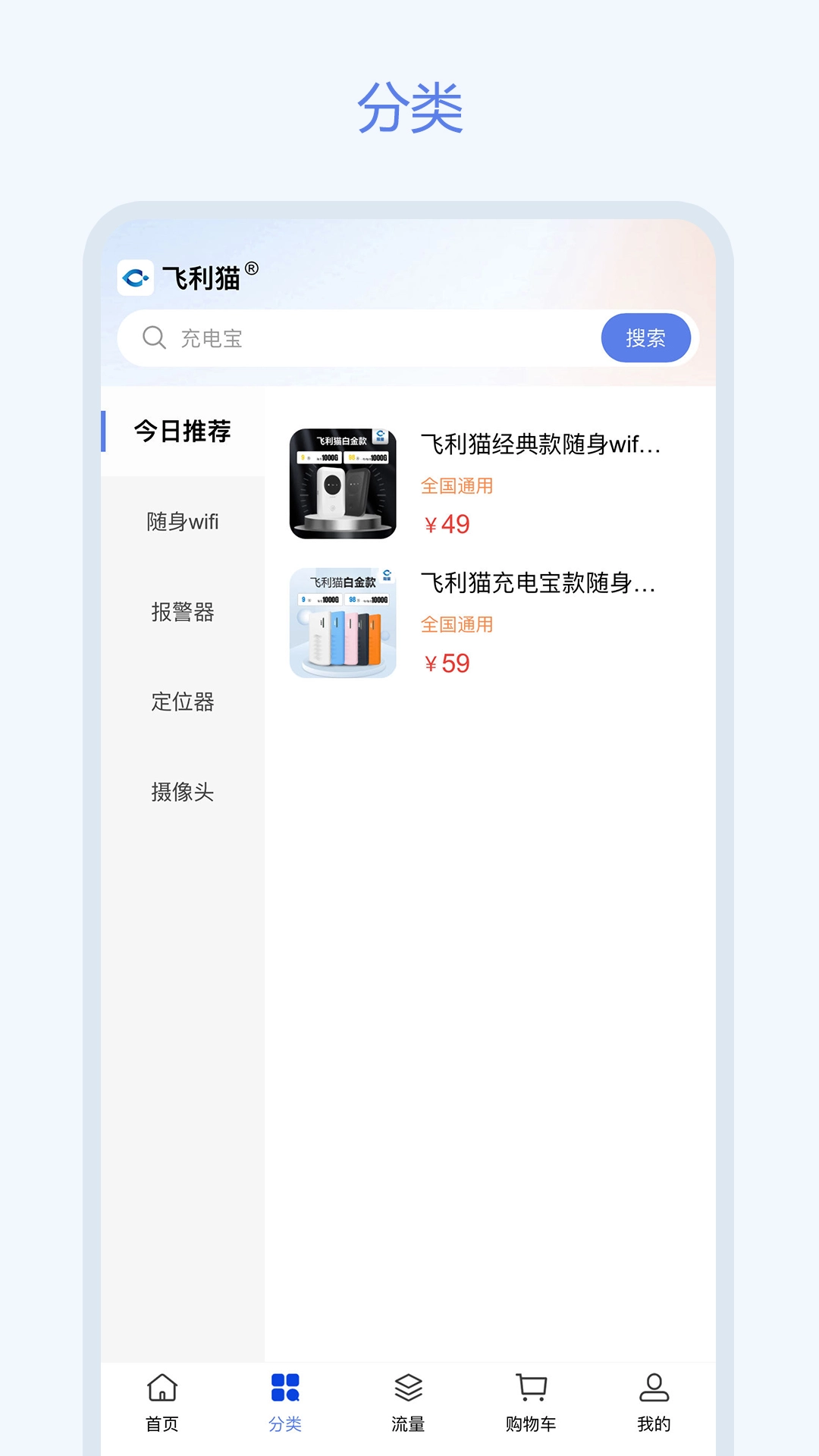This screenshot has width=819, height=1456.
Task: Switch to the 随身wifi category
Action: [x=181, y=522]
